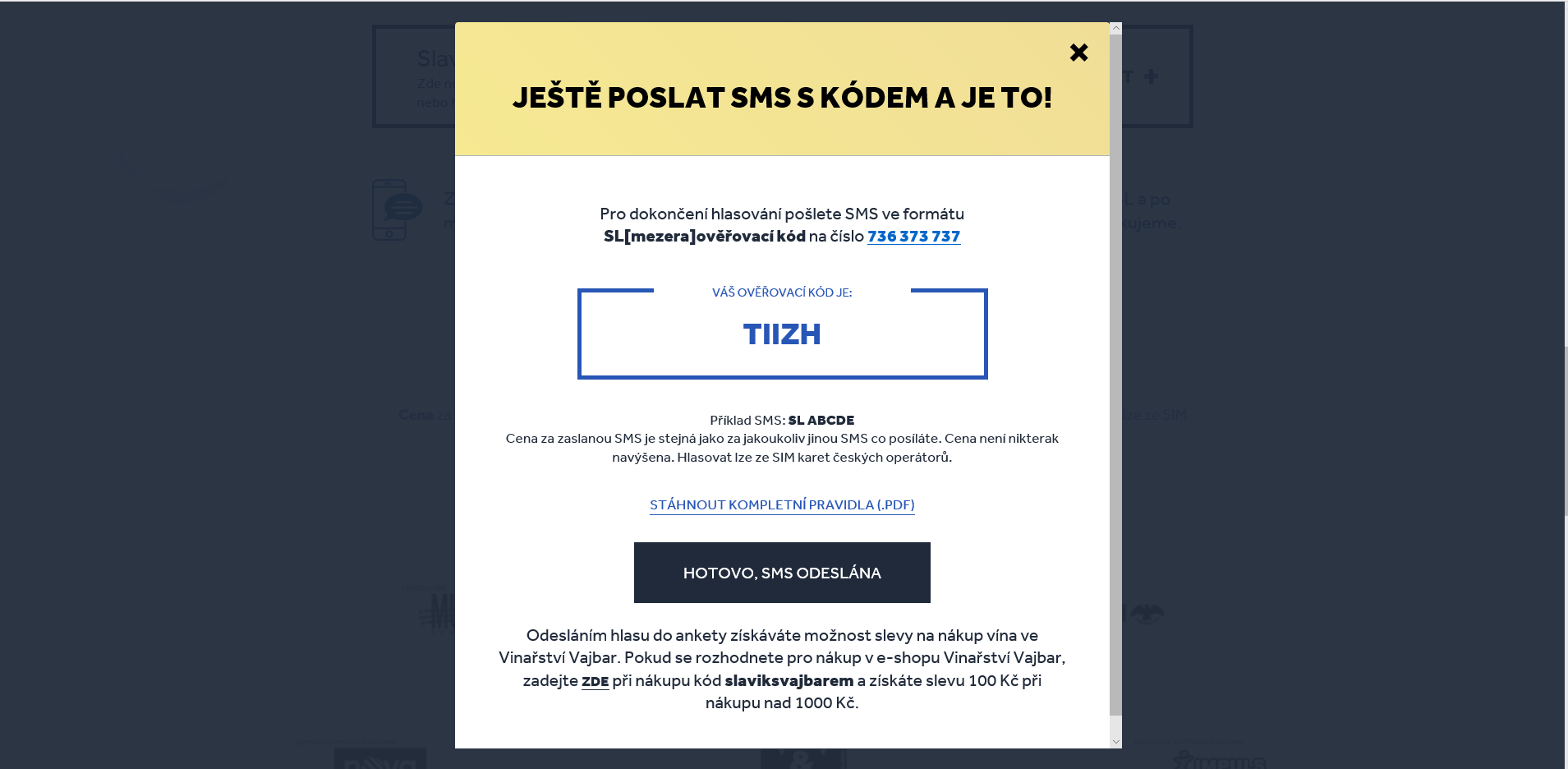Open the complete rules PDF link

point(782,504)
